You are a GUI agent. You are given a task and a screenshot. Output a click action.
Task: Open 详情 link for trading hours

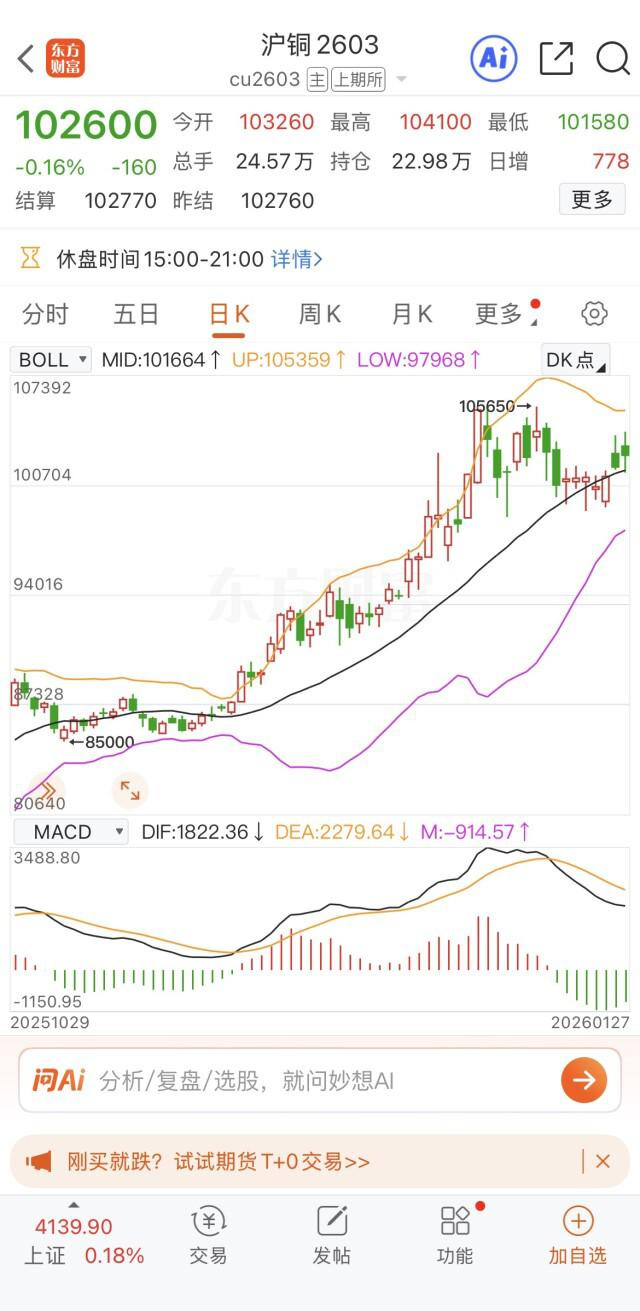pyautogui.click(x=297, y=259)
